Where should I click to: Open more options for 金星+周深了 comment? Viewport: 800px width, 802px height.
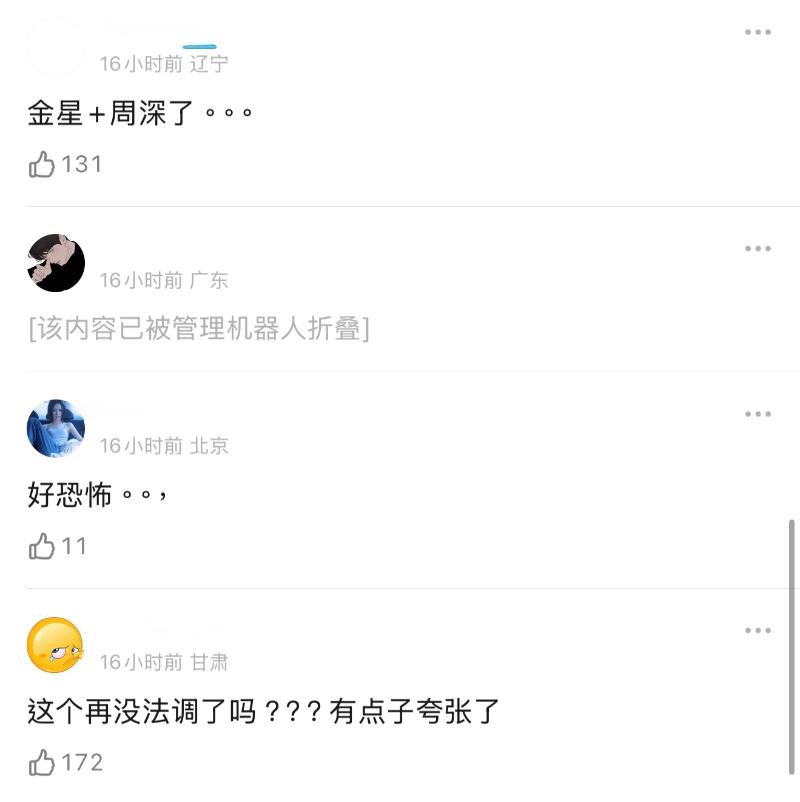click(757, 33)
